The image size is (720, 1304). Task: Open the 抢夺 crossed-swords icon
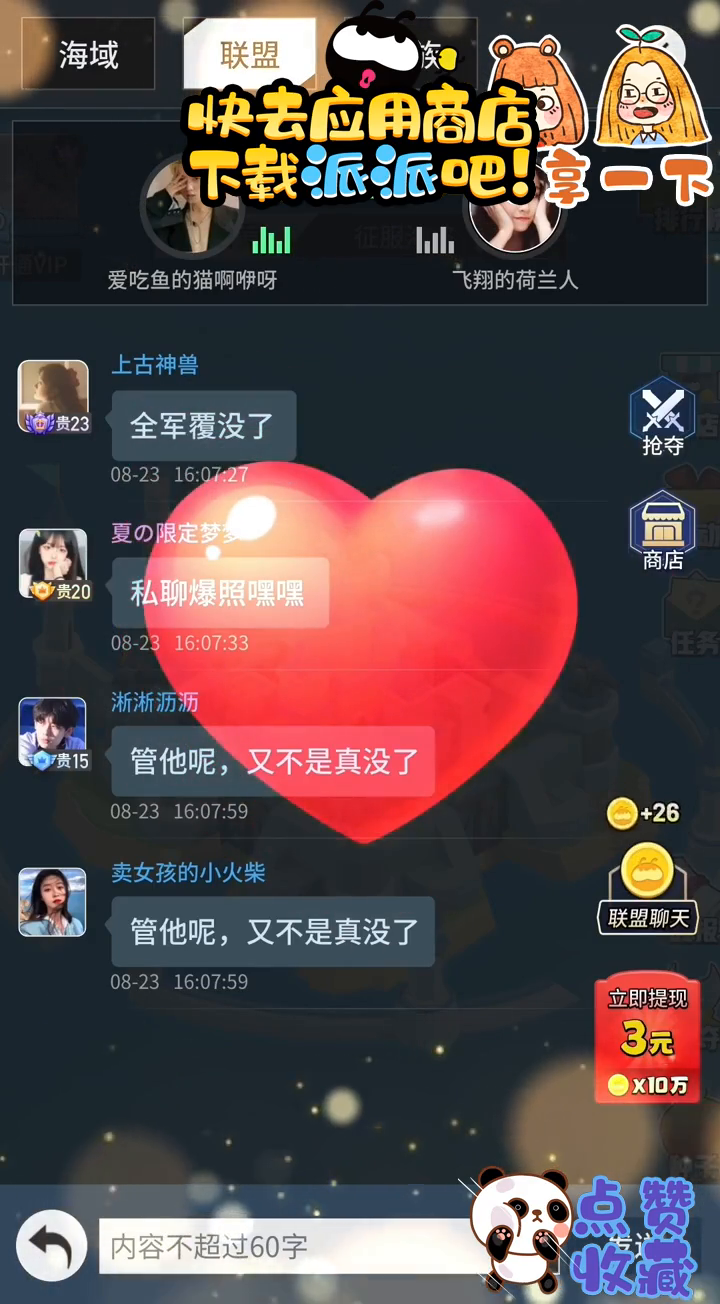pyautogui.click(x=662, y=416)
